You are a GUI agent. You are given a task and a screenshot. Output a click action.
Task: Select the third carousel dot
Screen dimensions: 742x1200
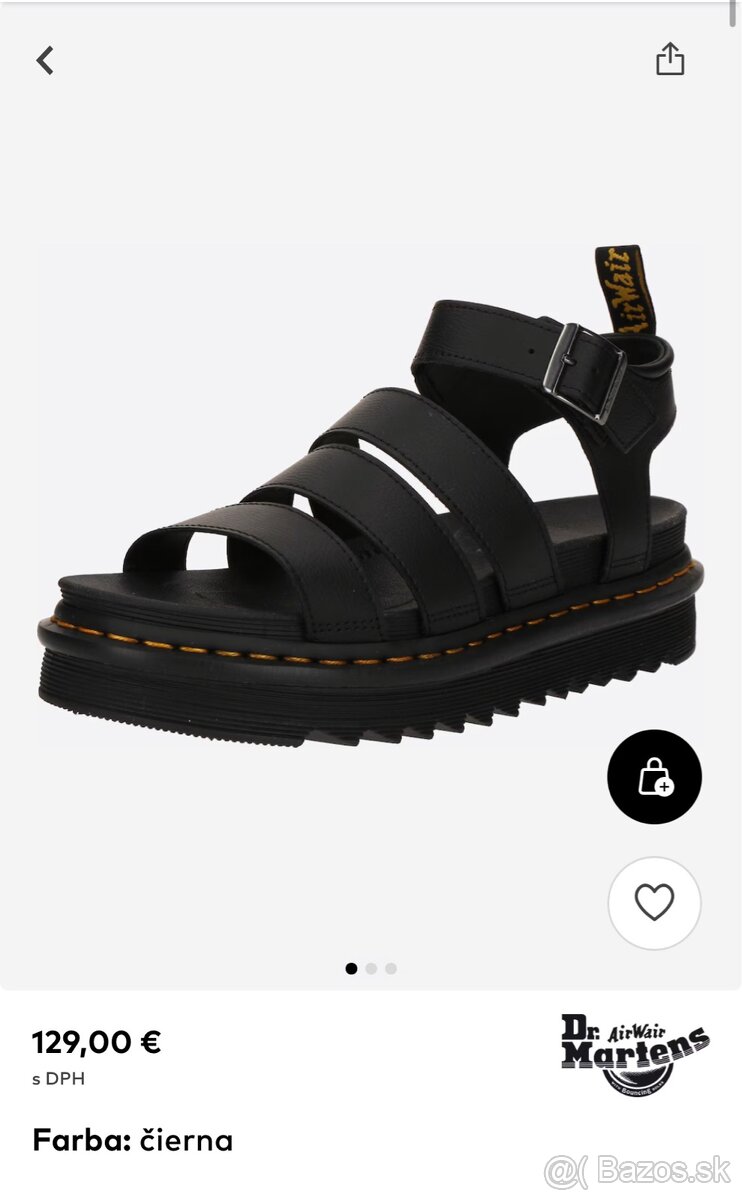pos(389,968)
